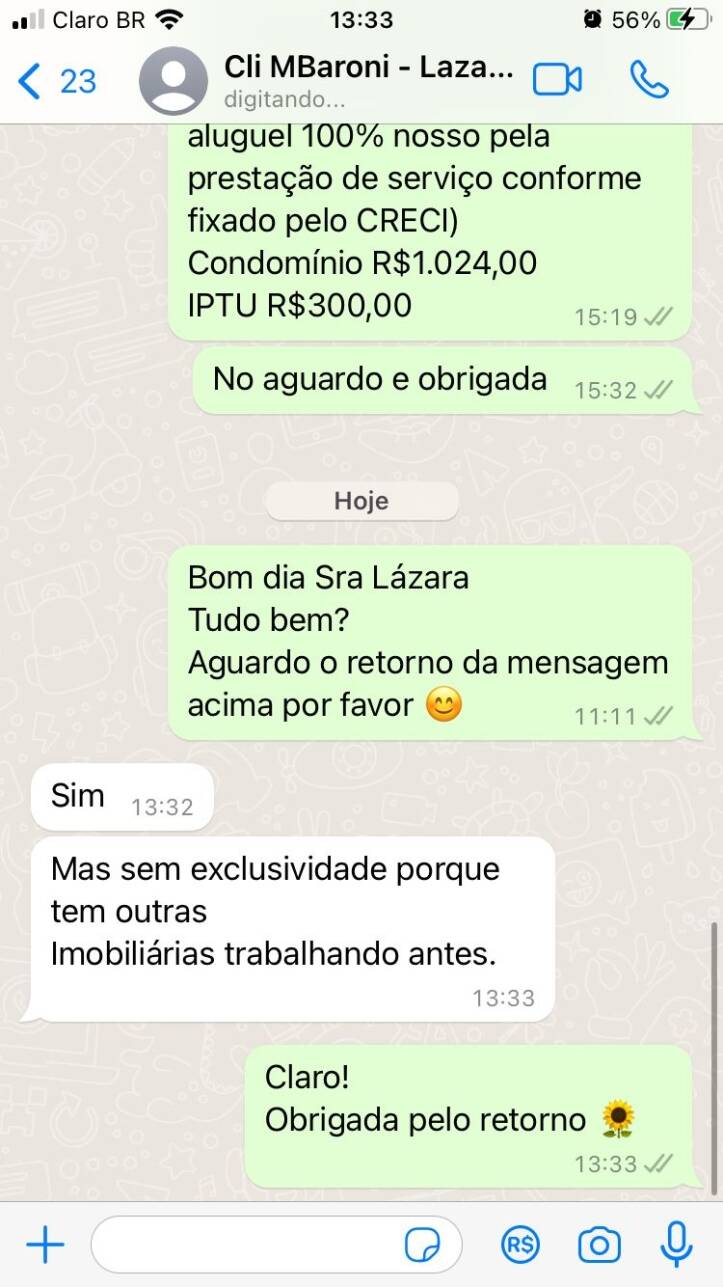The image size is (723, 1287).
Task: Record a voice message with the microphone
Action: (x=677, y=1245)
